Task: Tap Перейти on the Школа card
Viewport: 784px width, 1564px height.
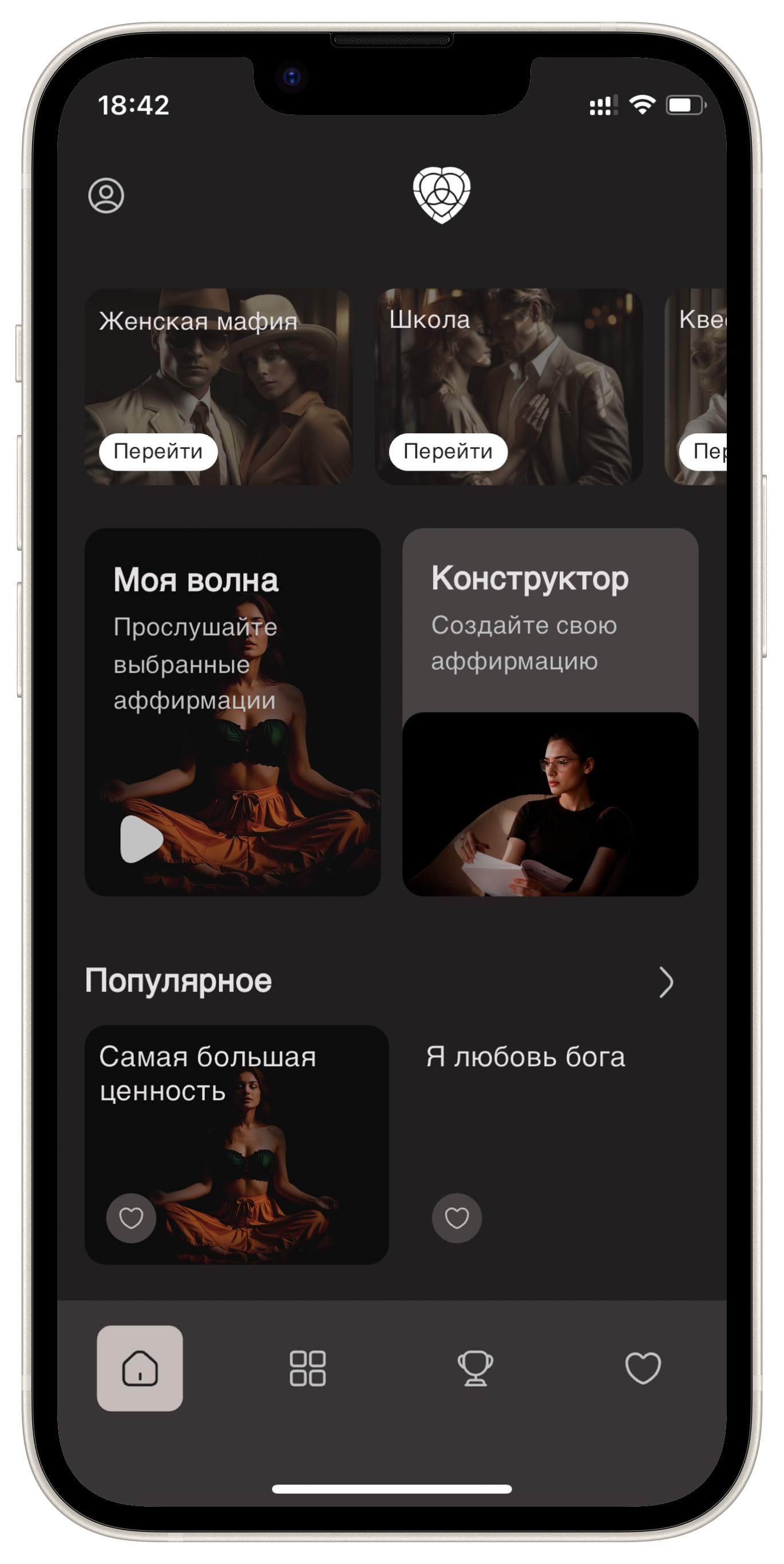Action: (x=448, y=452)
